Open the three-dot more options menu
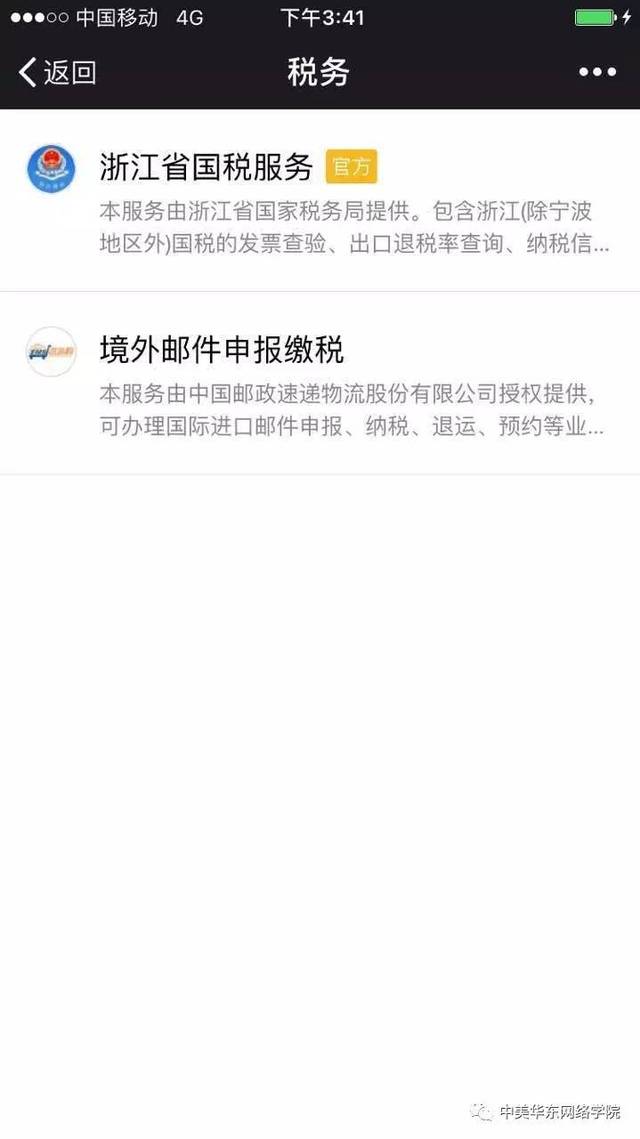This screenshot has width=640, height=1139. click(x=597, y=72)
